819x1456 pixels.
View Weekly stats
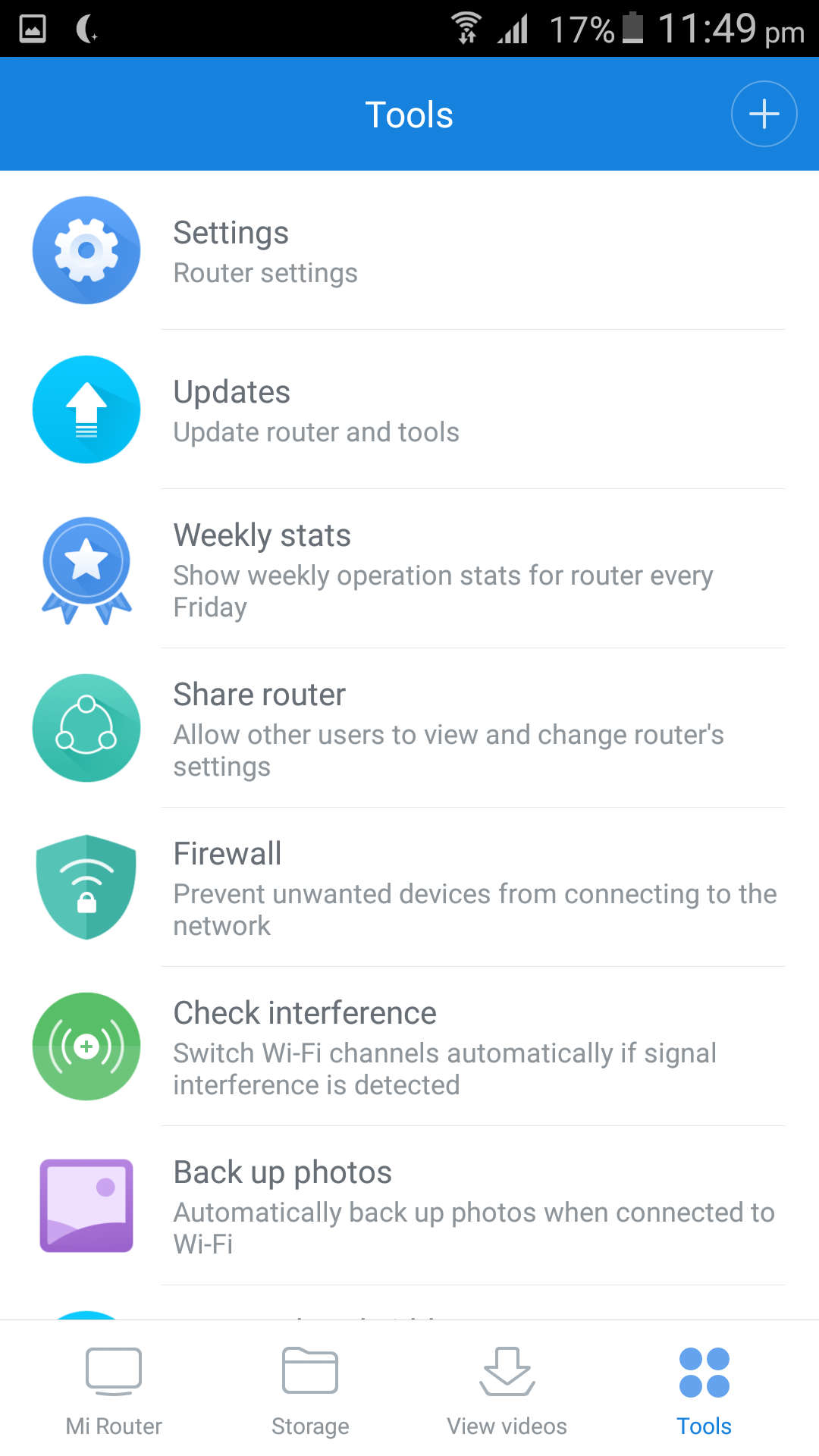pos(409,570)
